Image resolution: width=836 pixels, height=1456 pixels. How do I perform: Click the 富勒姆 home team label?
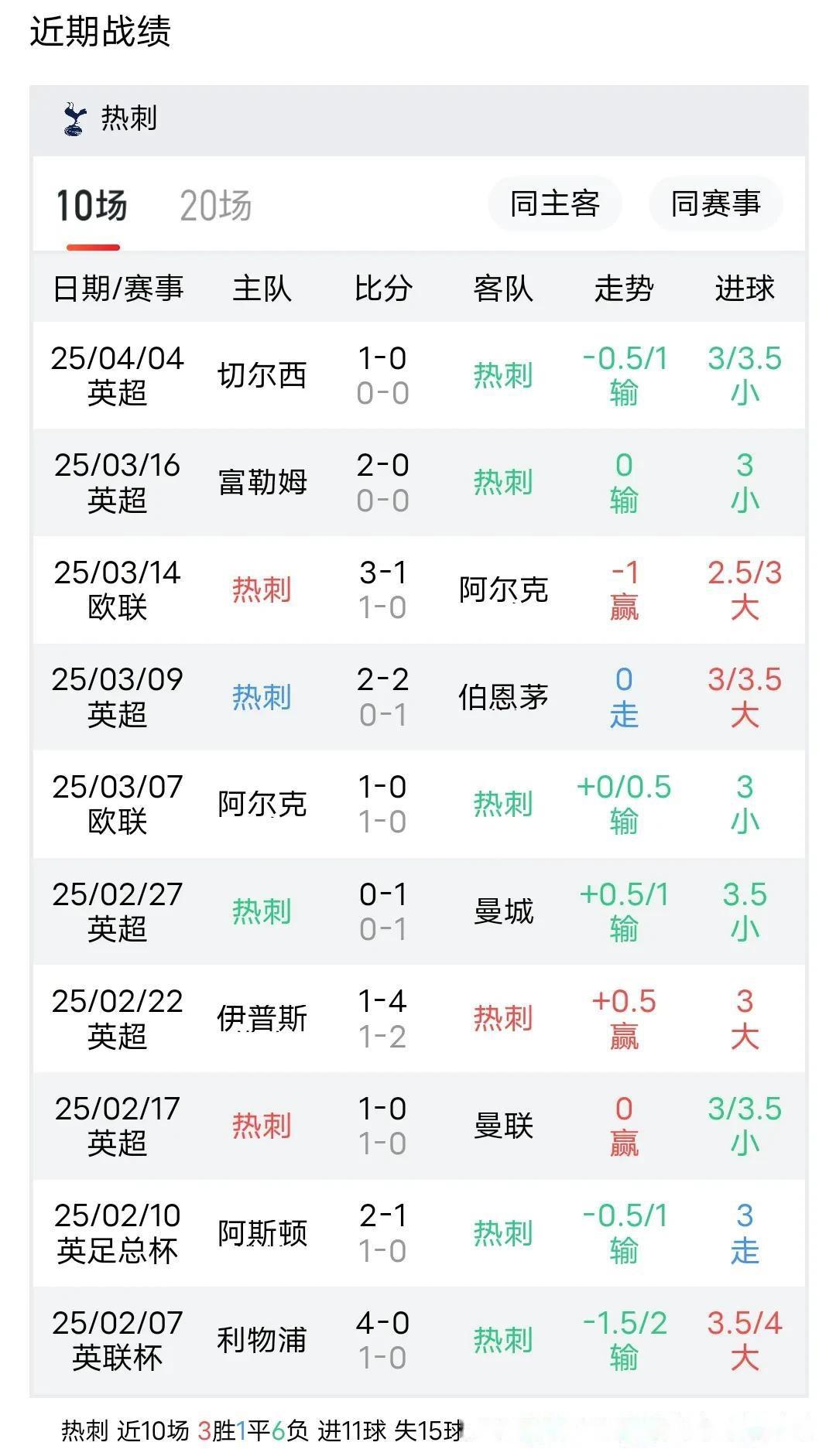point(263,480)
